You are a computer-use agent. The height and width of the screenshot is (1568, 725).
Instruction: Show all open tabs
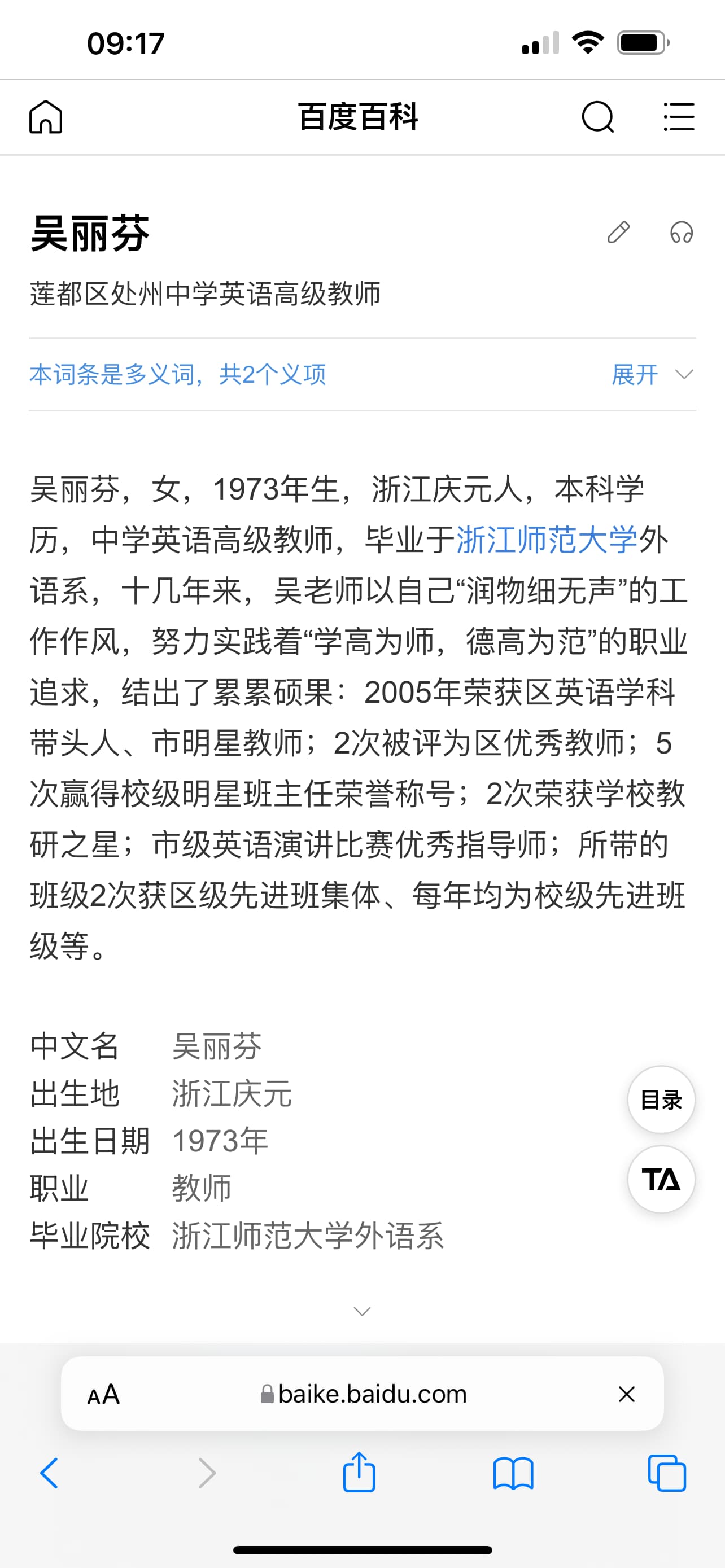667,1473
